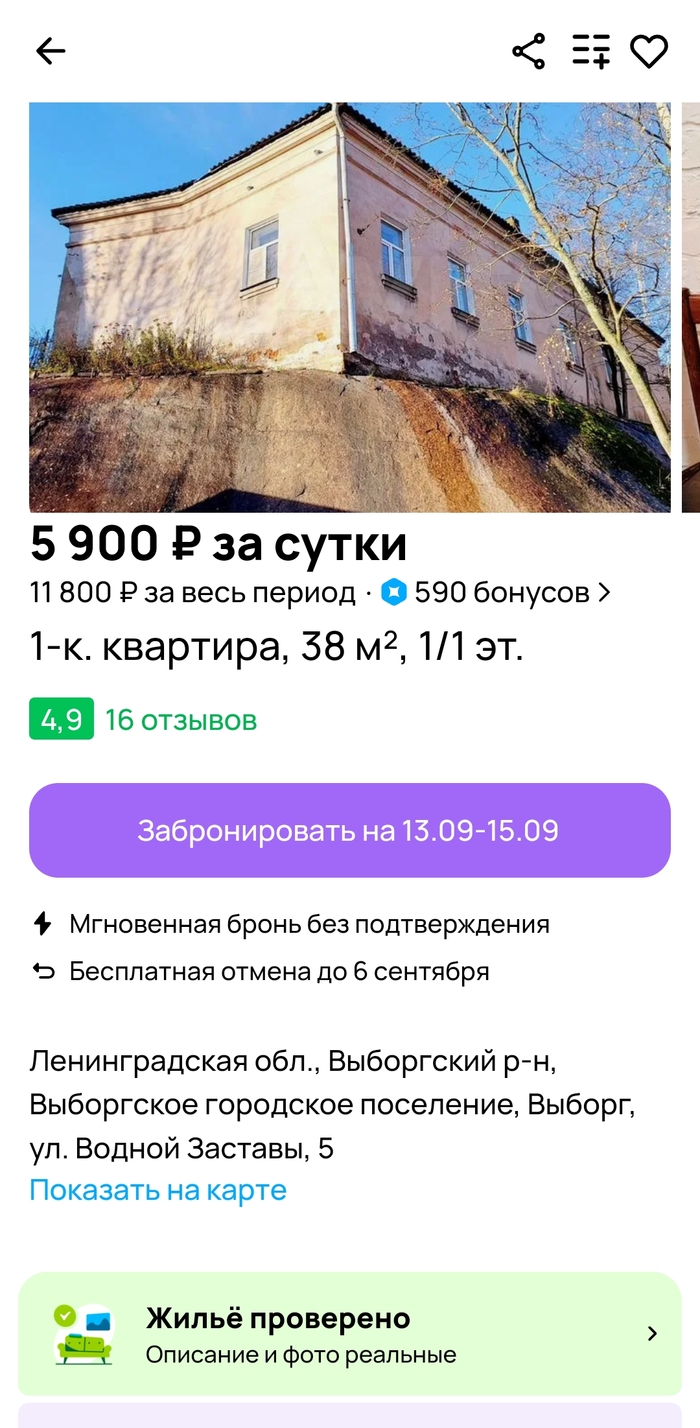Tap Забронировать на 13.09-15.09
The width and height of the screenshot is (700, 1428).
(x=350, y=831)
